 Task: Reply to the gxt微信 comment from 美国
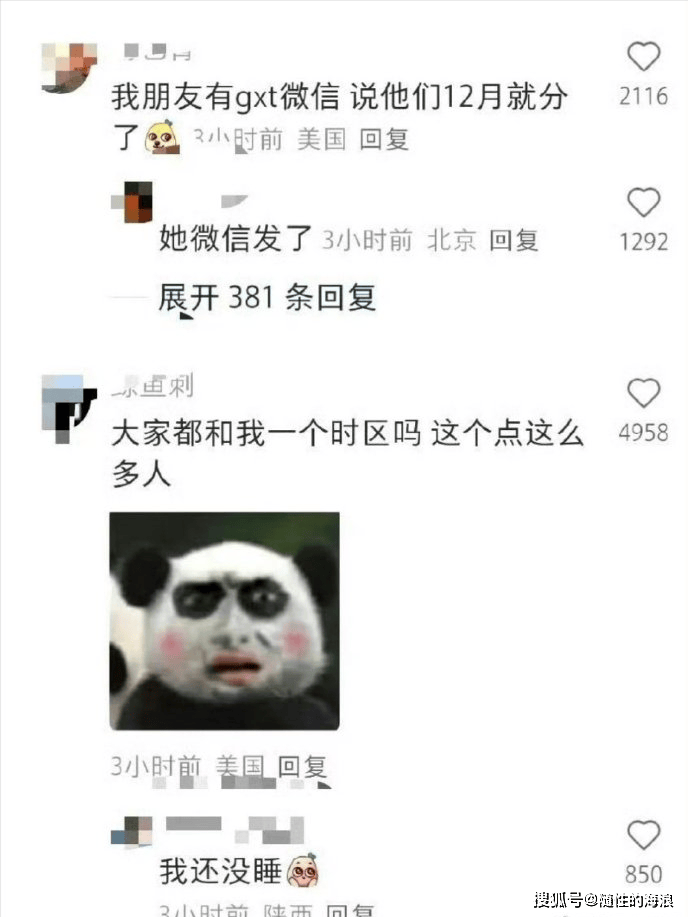[384, 139]
